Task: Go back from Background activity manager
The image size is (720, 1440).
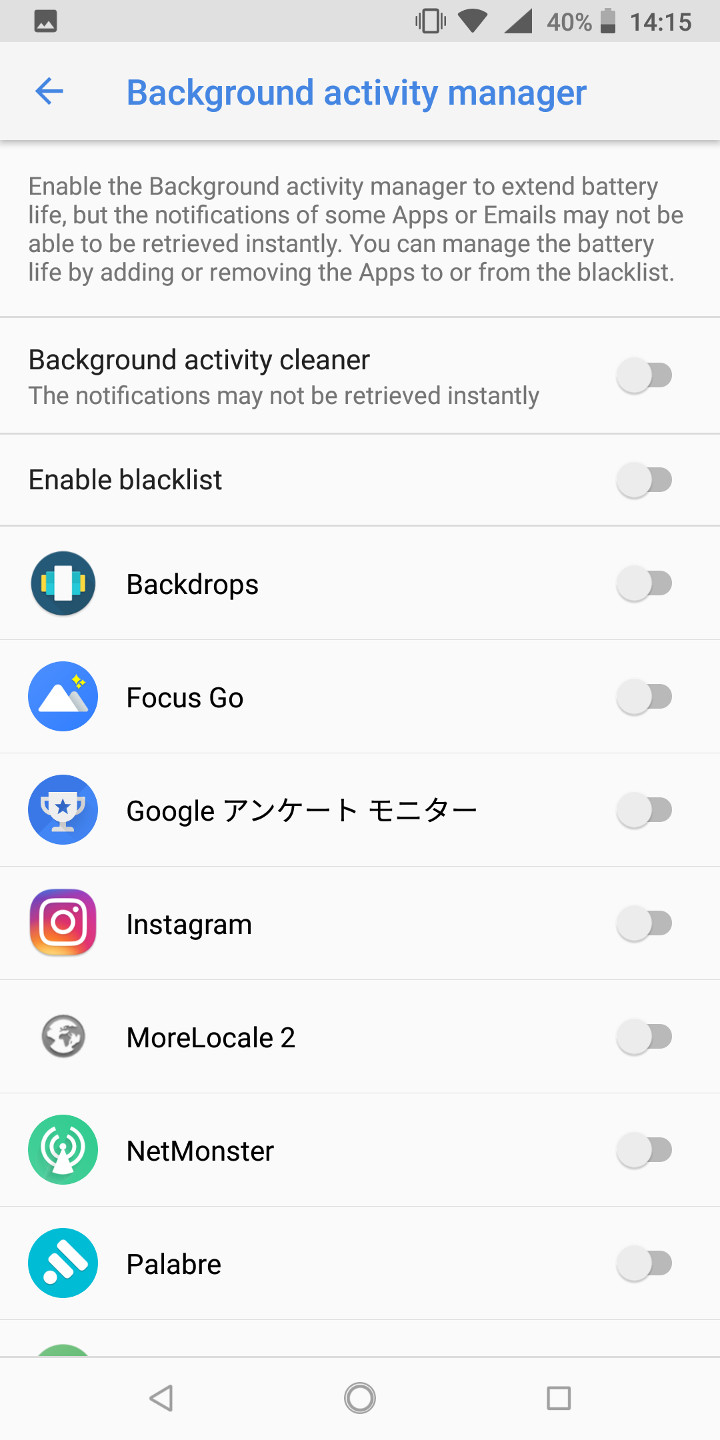Action: [x=49, y=92]
